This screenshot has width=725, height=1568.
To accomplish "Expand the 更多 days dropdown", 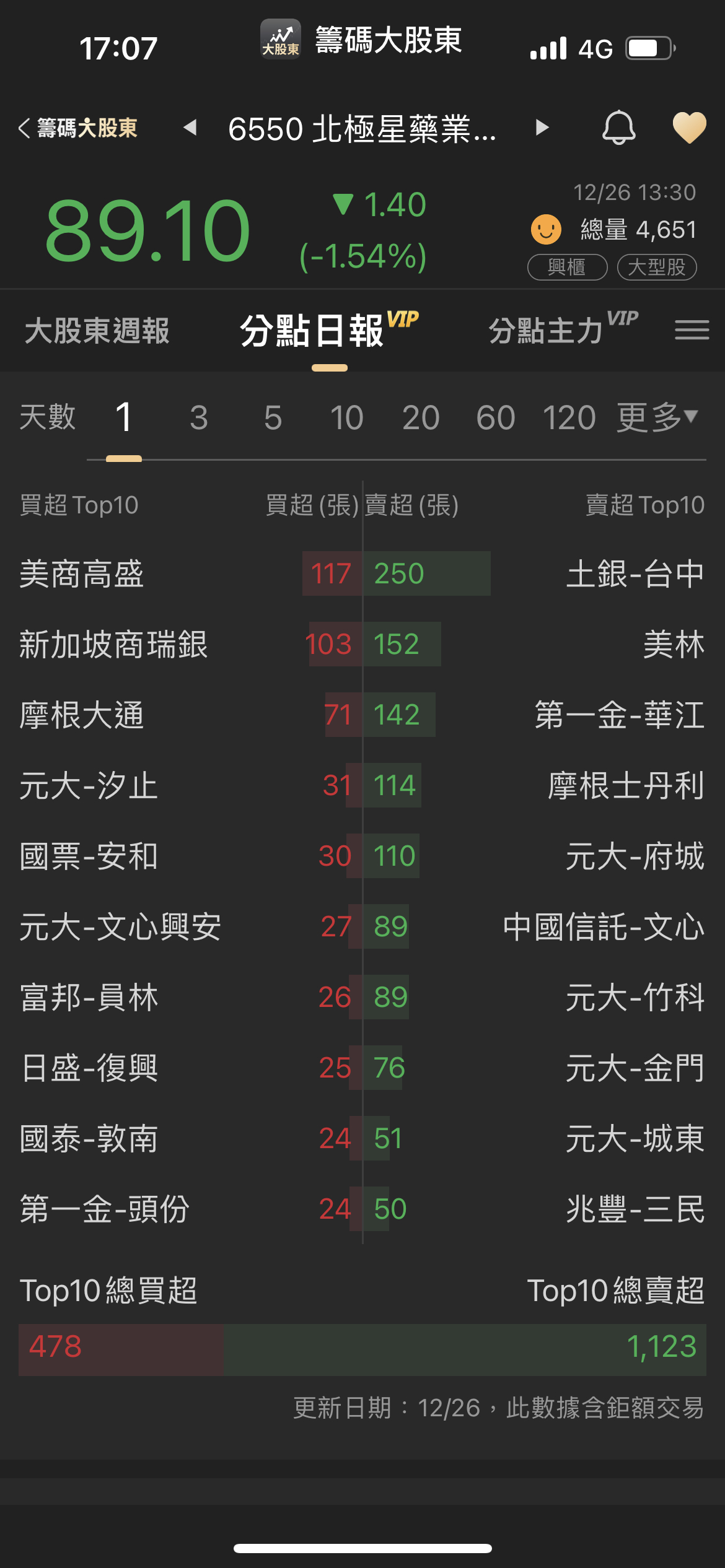I will [x=657, y=418].
